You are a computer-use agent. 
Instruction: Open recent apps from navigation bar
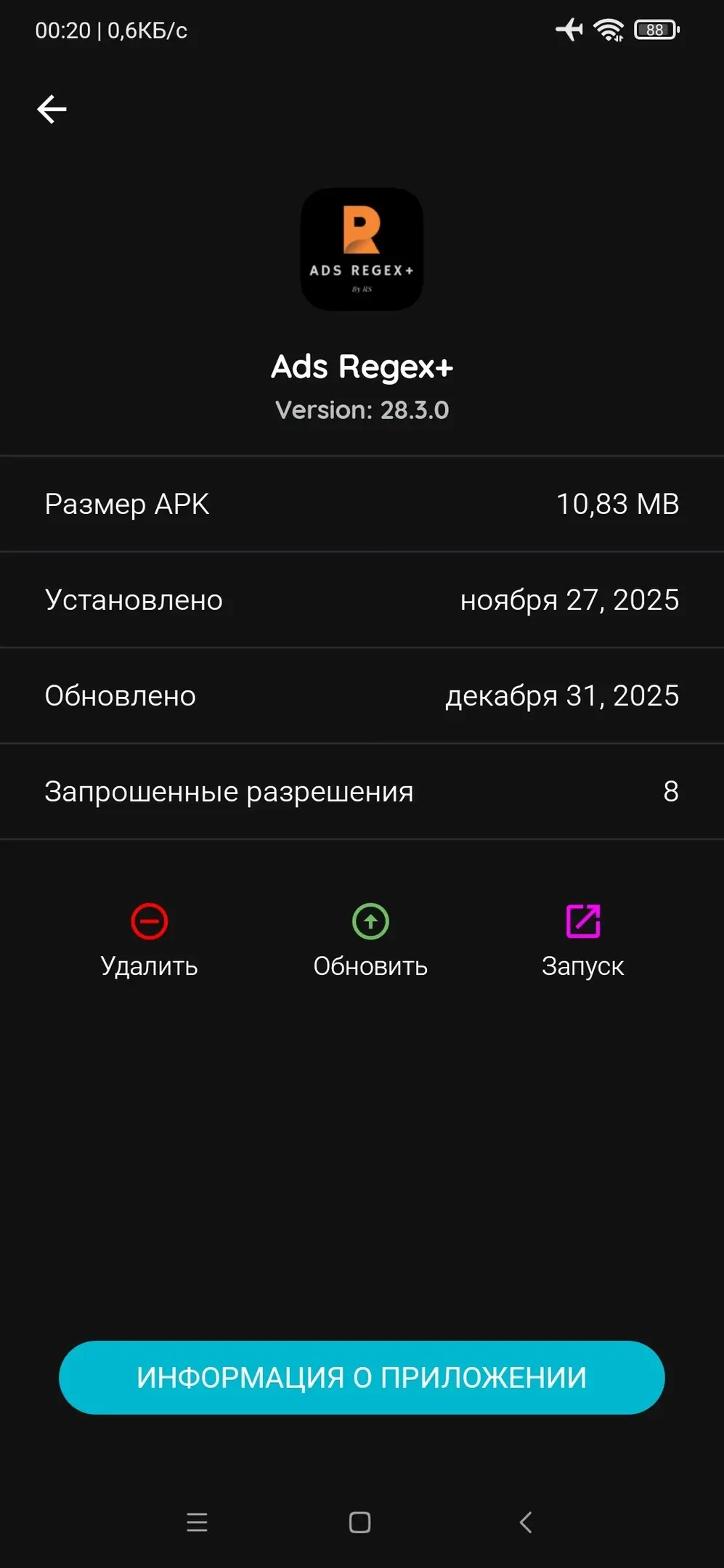tap(197, 1522)
